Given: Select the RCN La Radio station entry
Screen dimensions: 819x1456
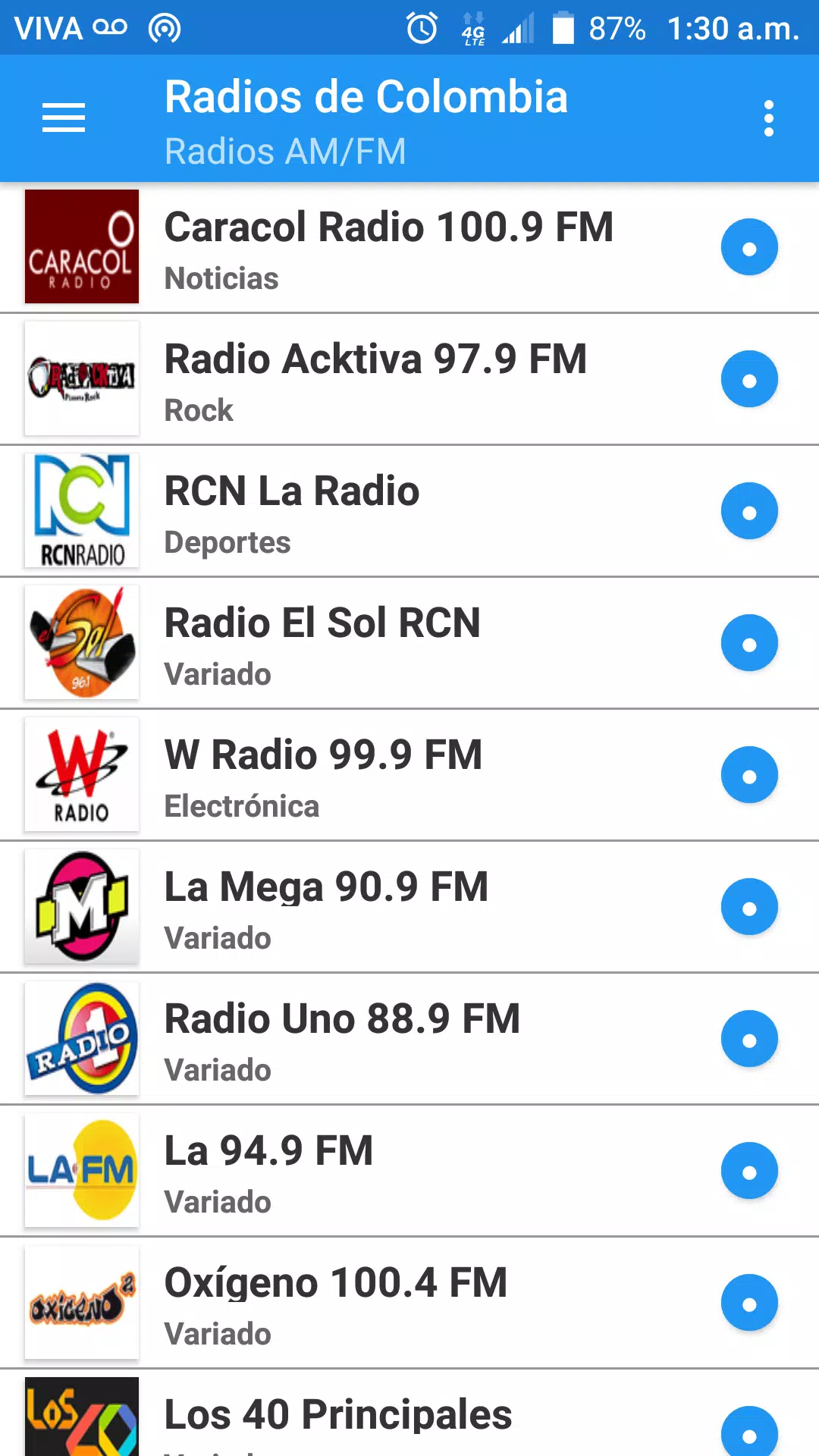Looking at the screenshot, I should [x=379, y=510].
